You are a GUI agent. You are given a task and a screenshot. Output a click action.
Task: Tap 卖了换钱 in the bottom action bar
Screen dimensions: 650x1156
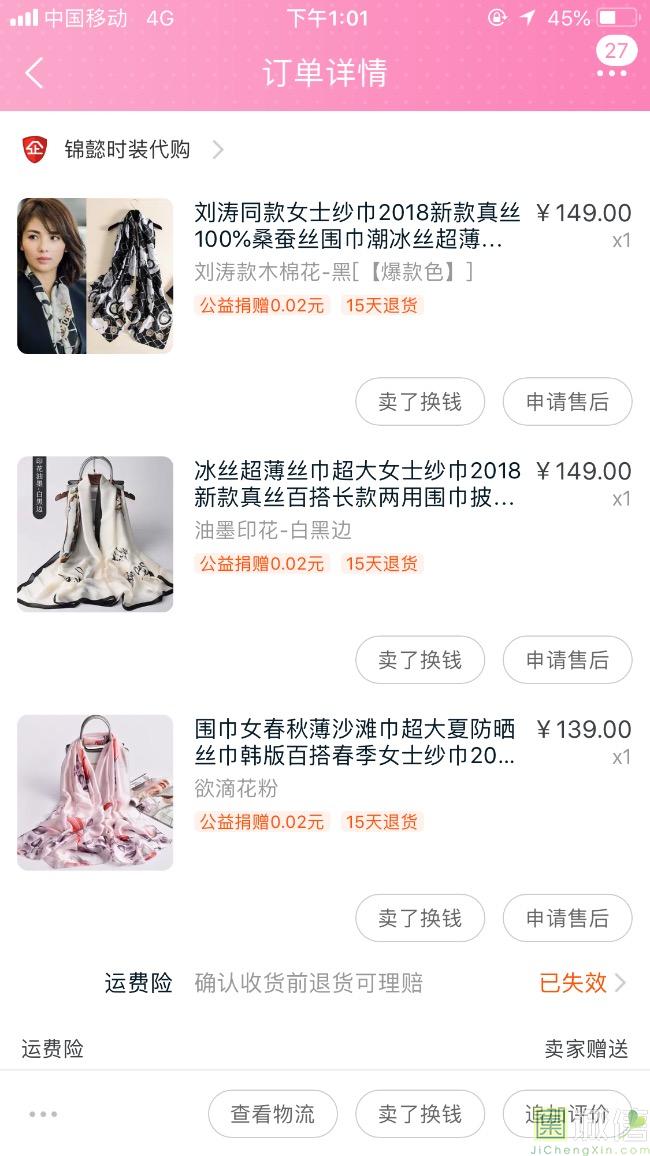pyautogui.click(x=420, y=1114)
